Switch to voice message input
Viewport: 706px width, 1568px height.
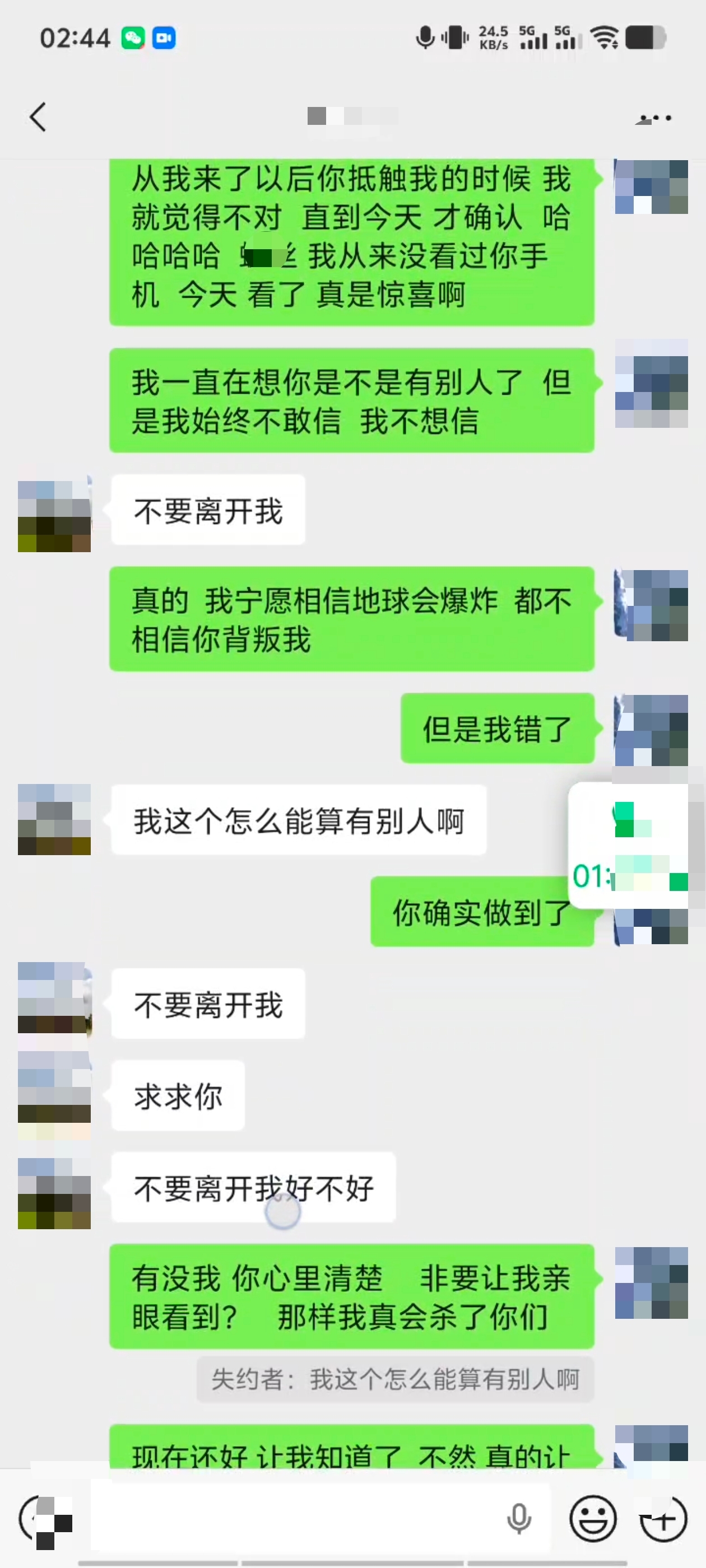43,1519
